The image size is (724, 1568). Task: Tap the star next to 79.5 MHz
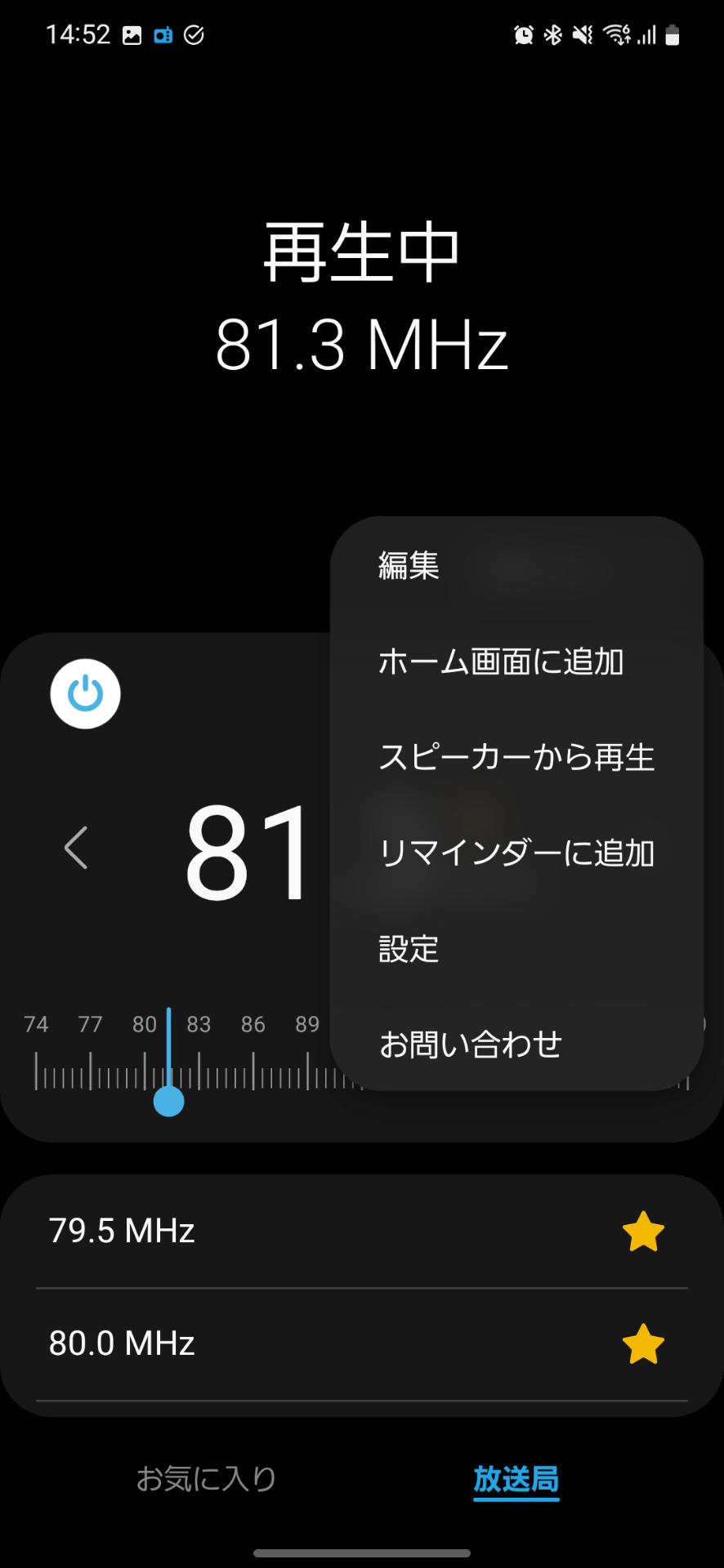tap(643, 1232)
